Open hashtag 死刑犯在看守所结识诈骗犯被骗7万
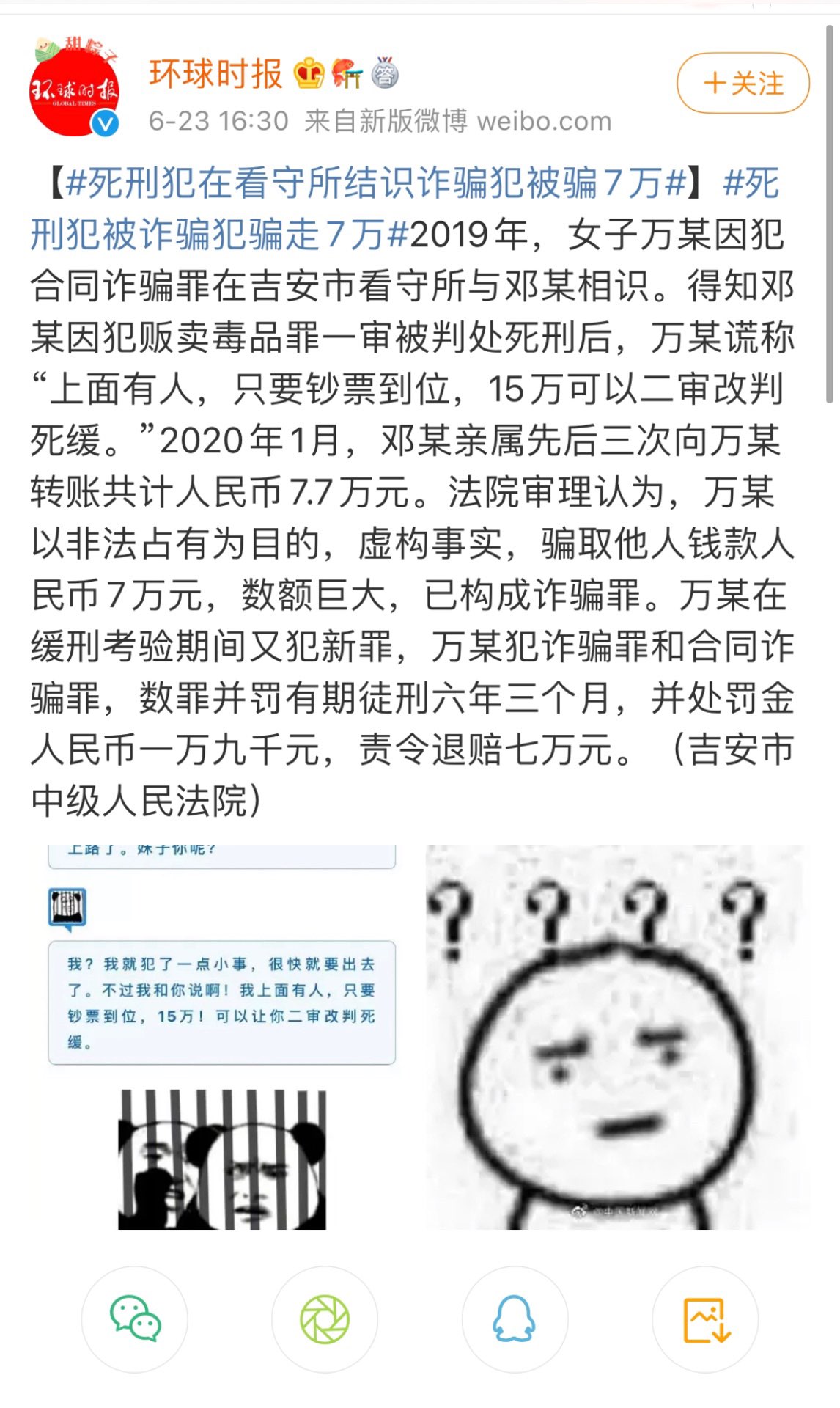 (x=376, y=183)
